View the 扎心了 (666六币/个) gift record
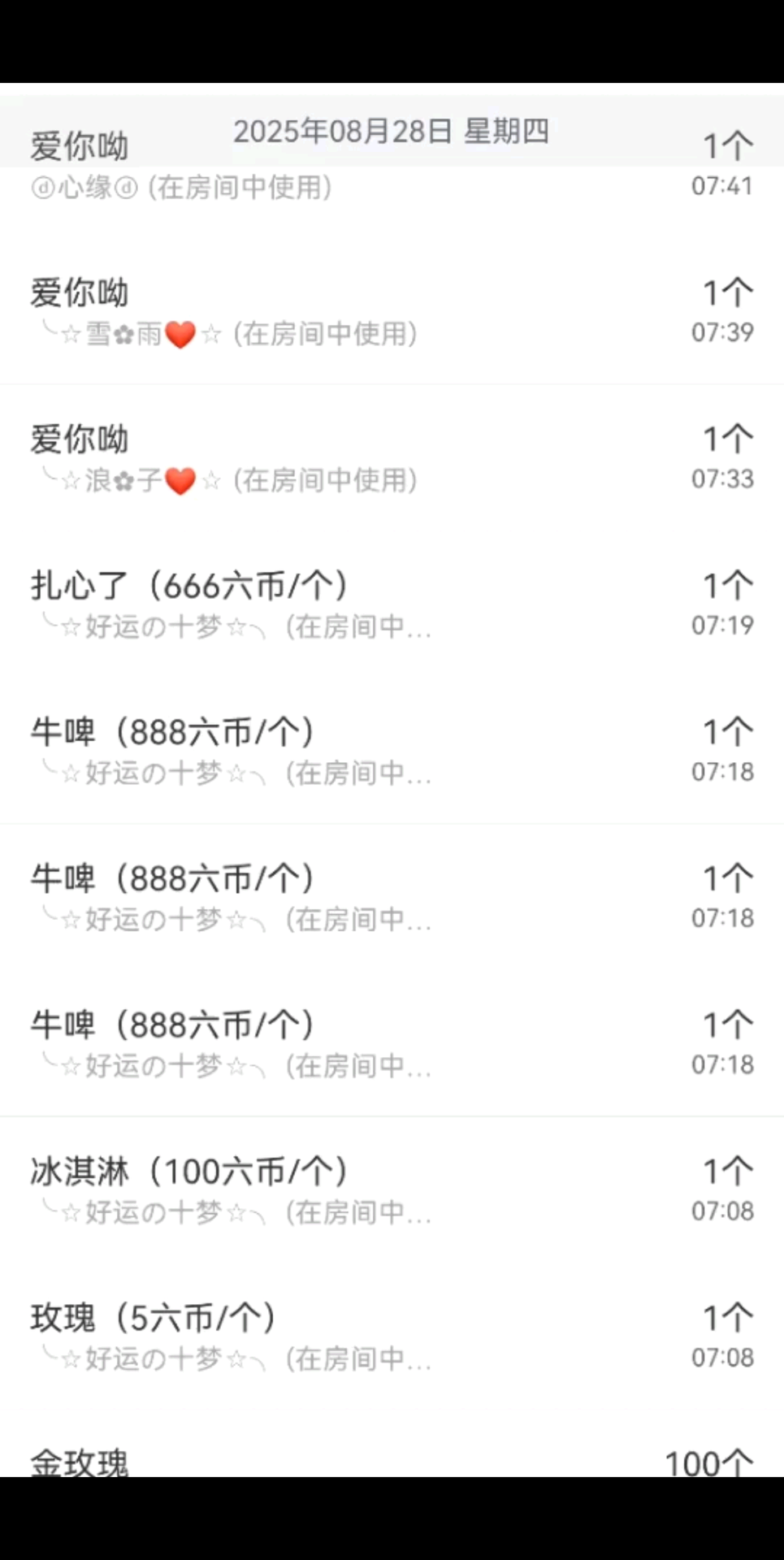The width and height of the screenshot is (784, 1560). coord(390,604)
